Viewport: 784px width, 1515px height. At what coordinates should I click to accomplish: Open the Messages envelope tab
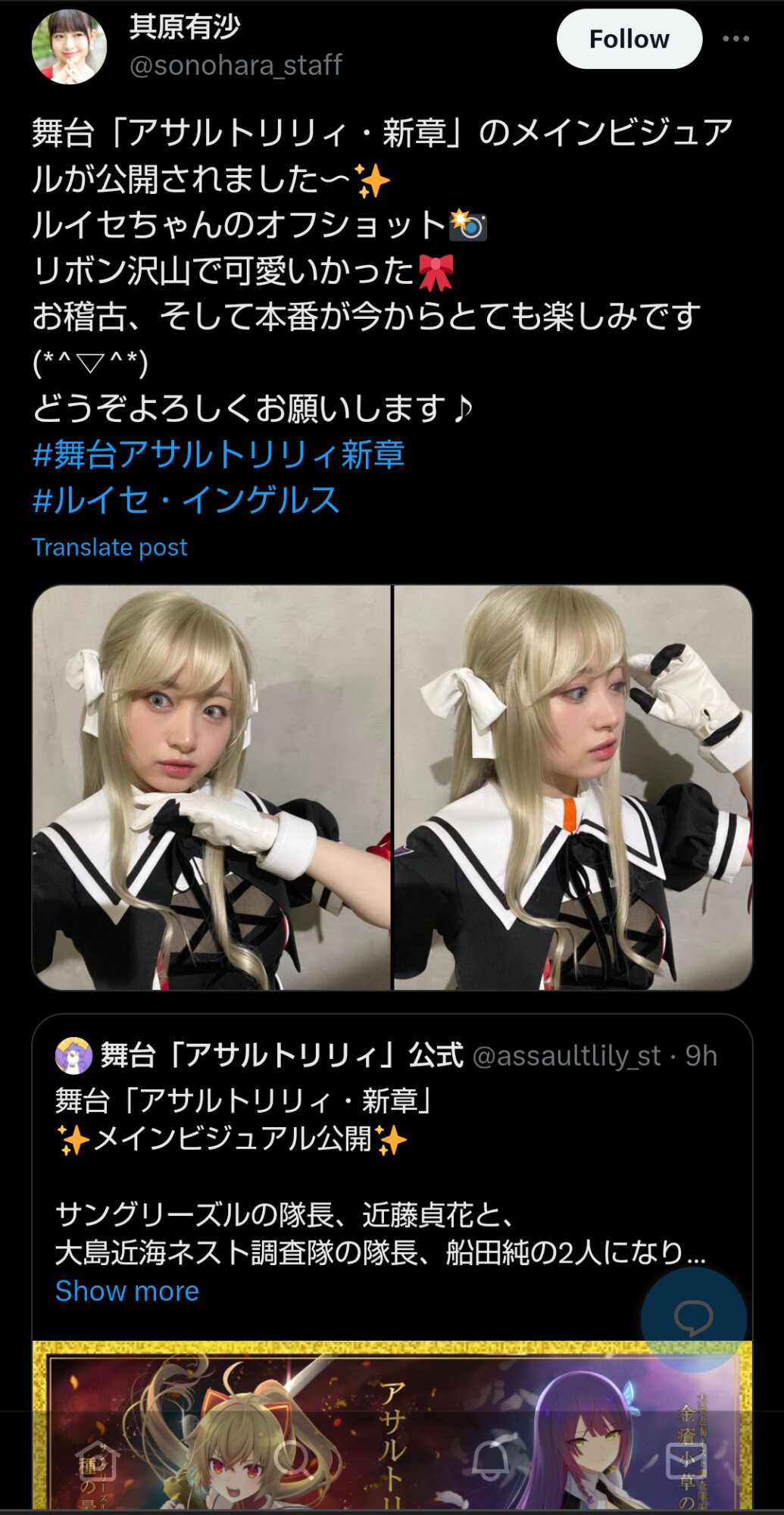(686, 1460)
